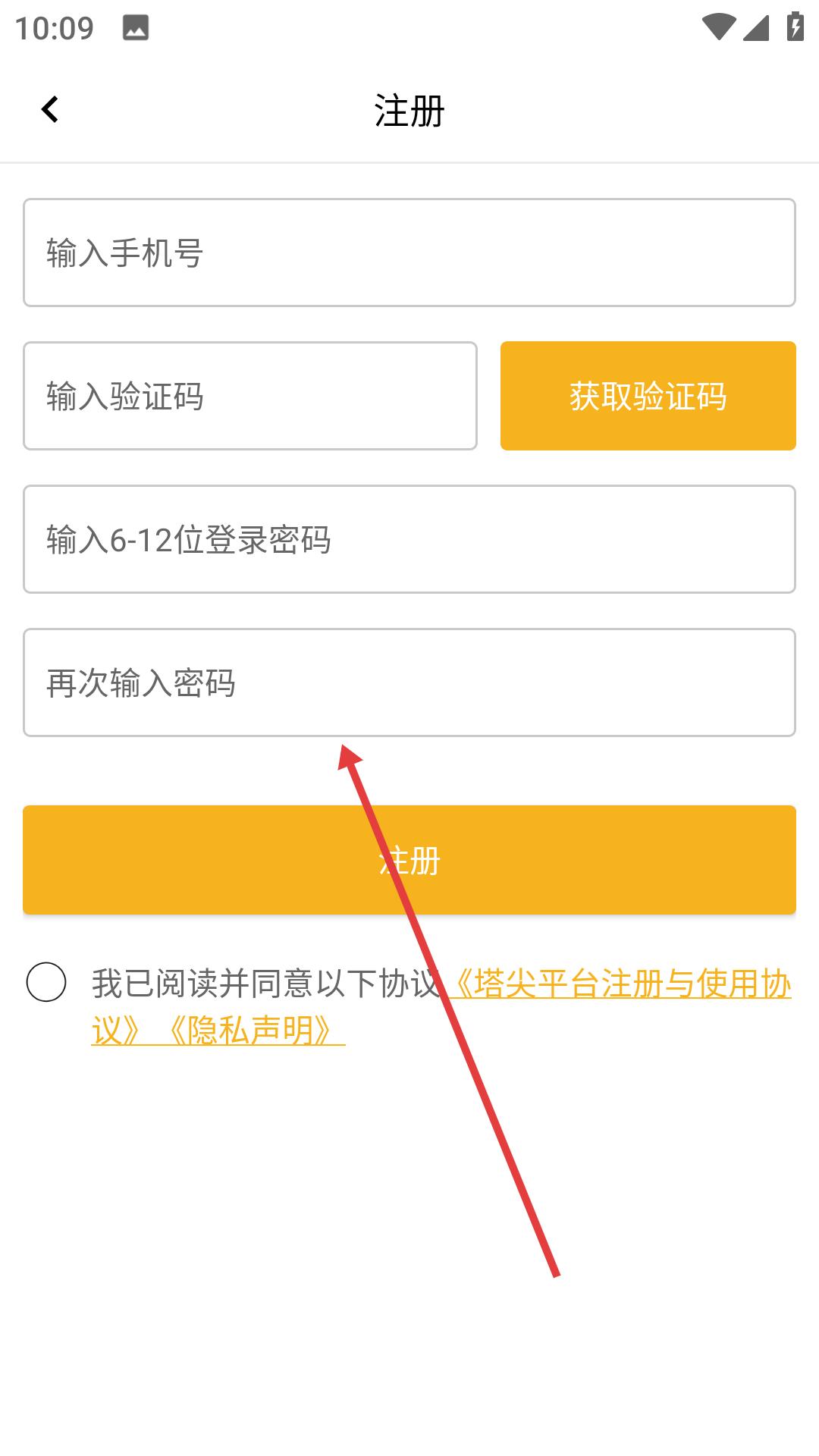Image resolution: width=819 pixels, height=1456 pixels.
Task: Select the 6-12 digit login password field
Action: coord(409,539)
